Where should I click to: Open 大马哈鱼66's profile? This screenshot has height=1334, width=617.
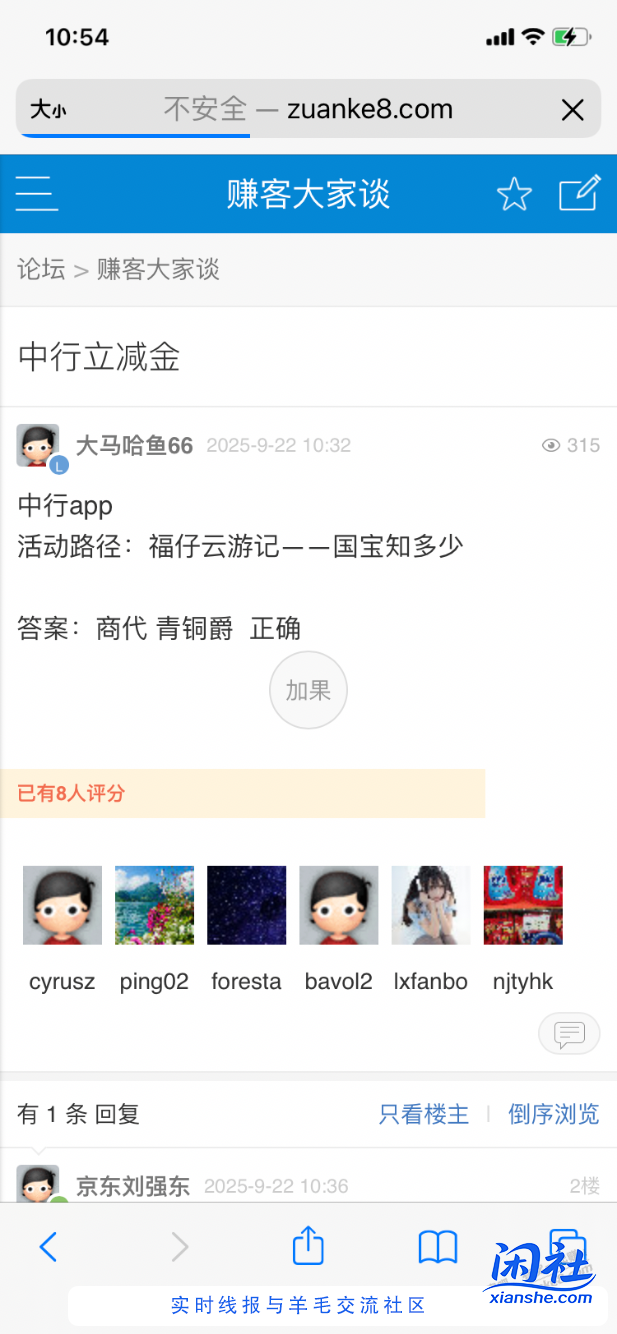[134, 445]
